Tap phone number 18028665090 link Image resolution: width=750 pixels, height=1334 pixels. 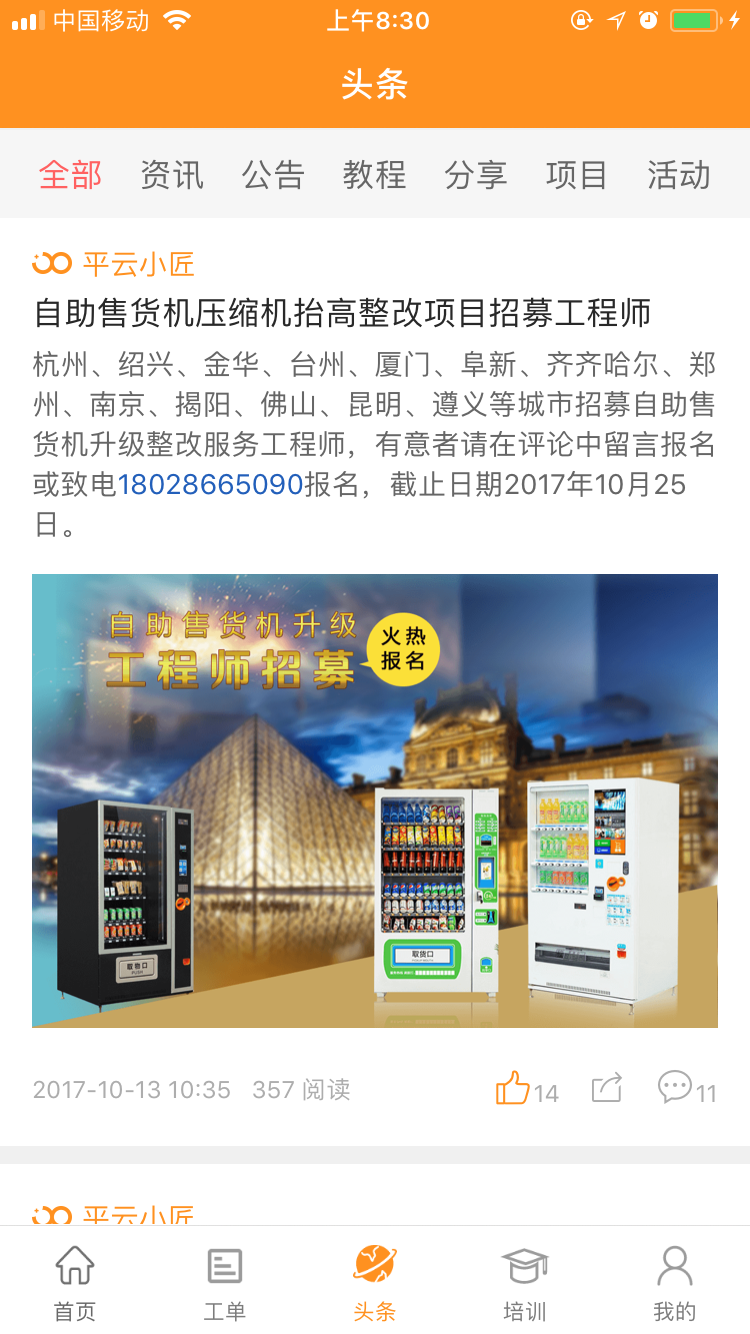click(210, 485)
